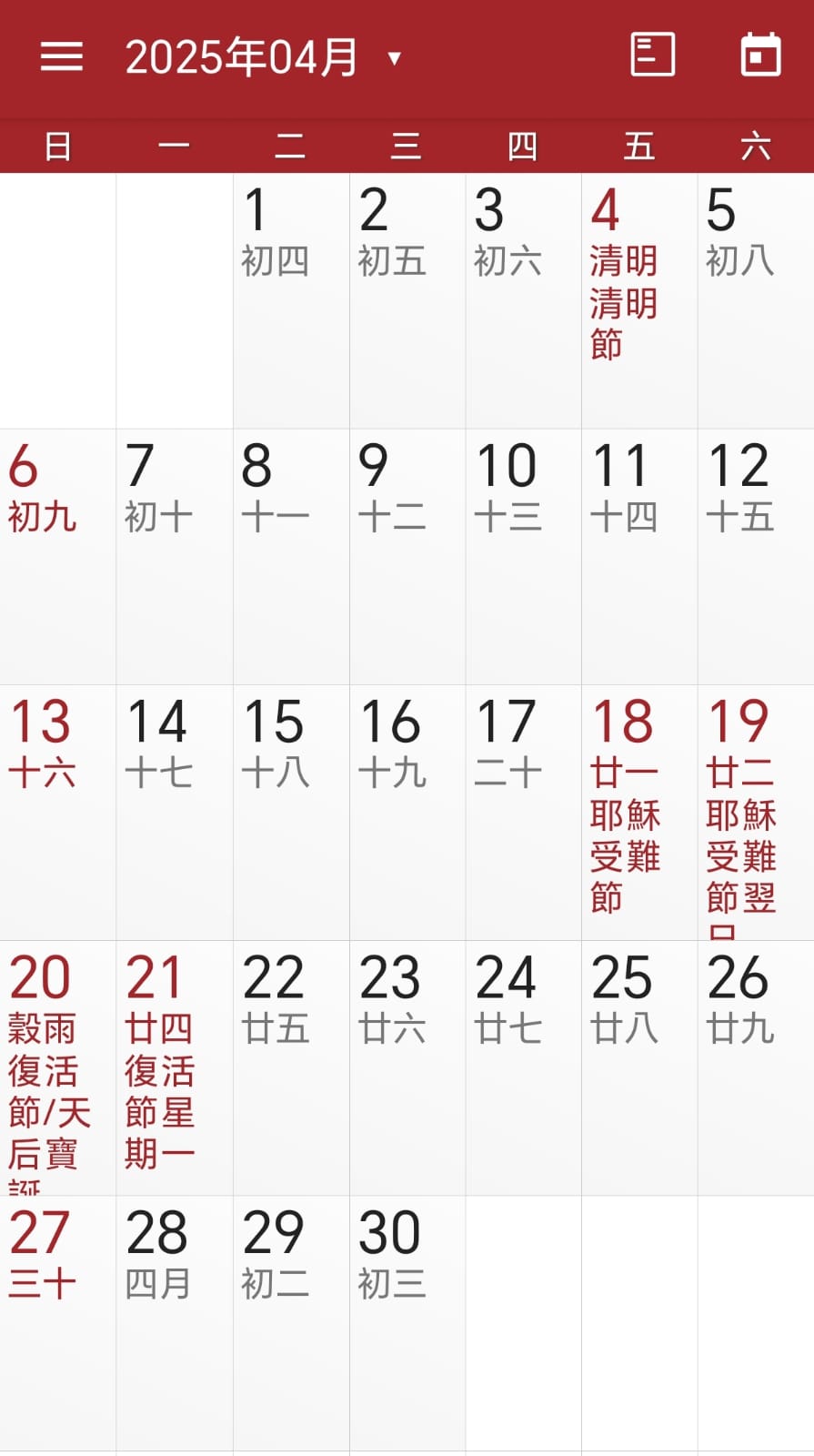The image size is (814, 1456).
Task: Select April 20 穀雨 復活節
Action: coord(58,1068)
